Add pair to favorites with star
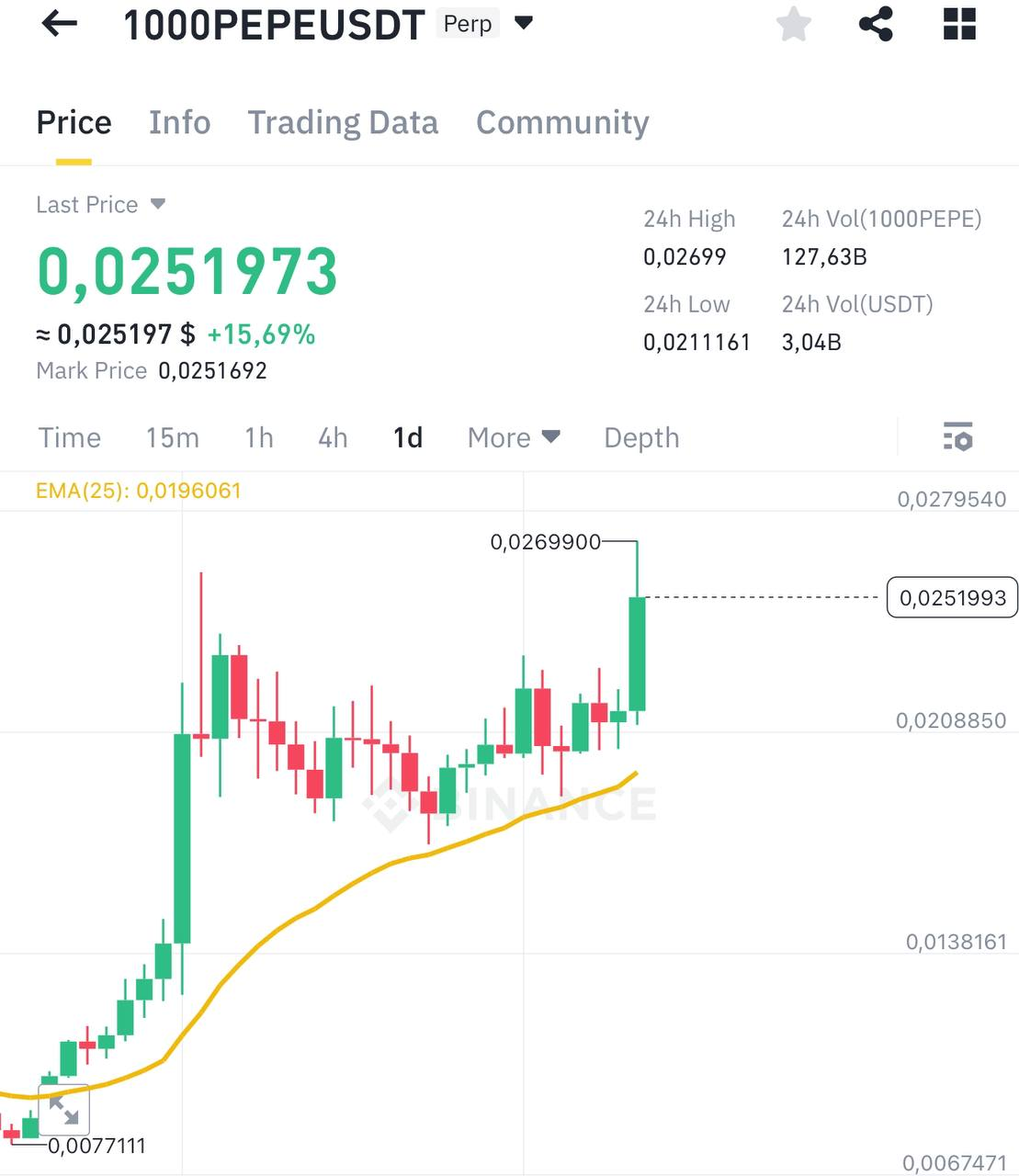1019x1176 pixels. coord(794,24)
